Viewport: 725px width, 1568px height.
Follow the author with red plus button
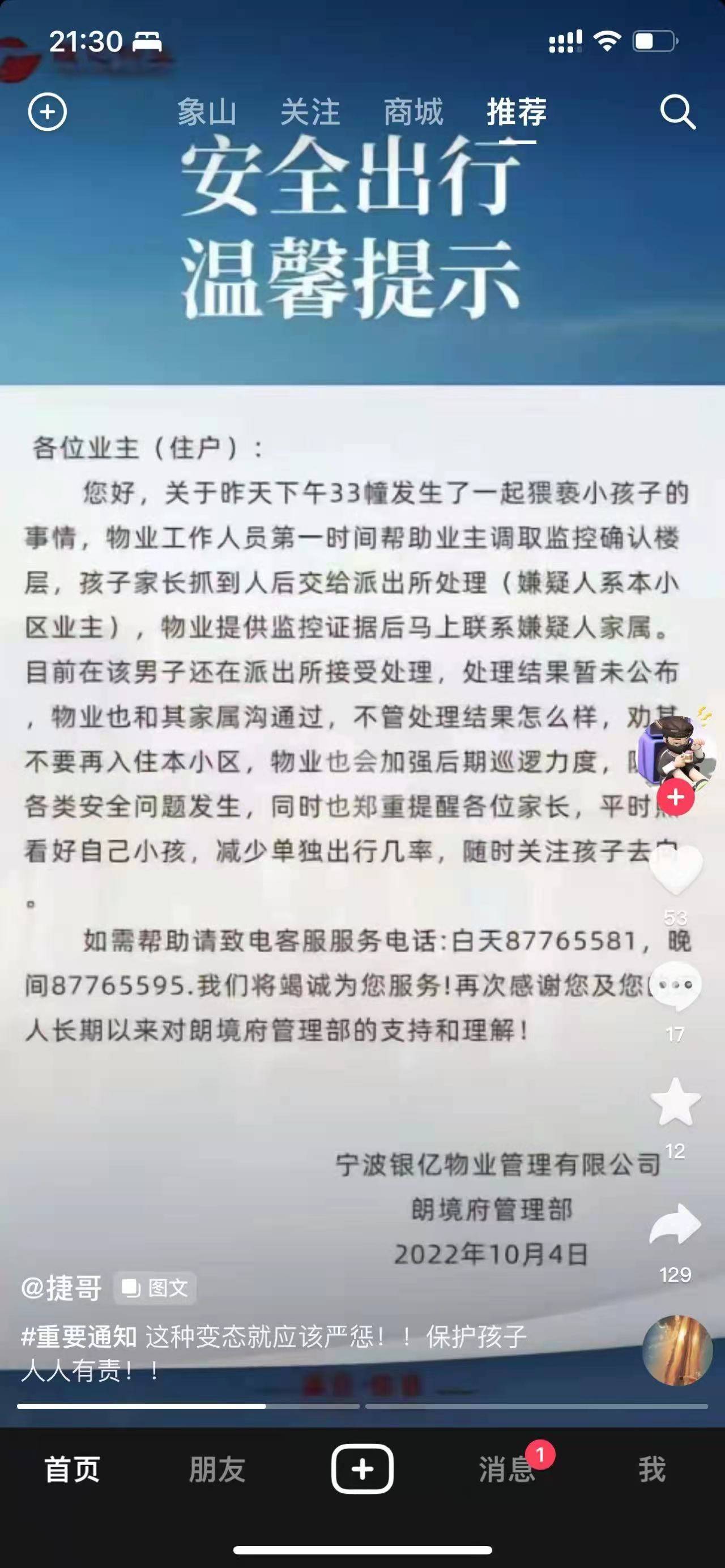[676, 797]
